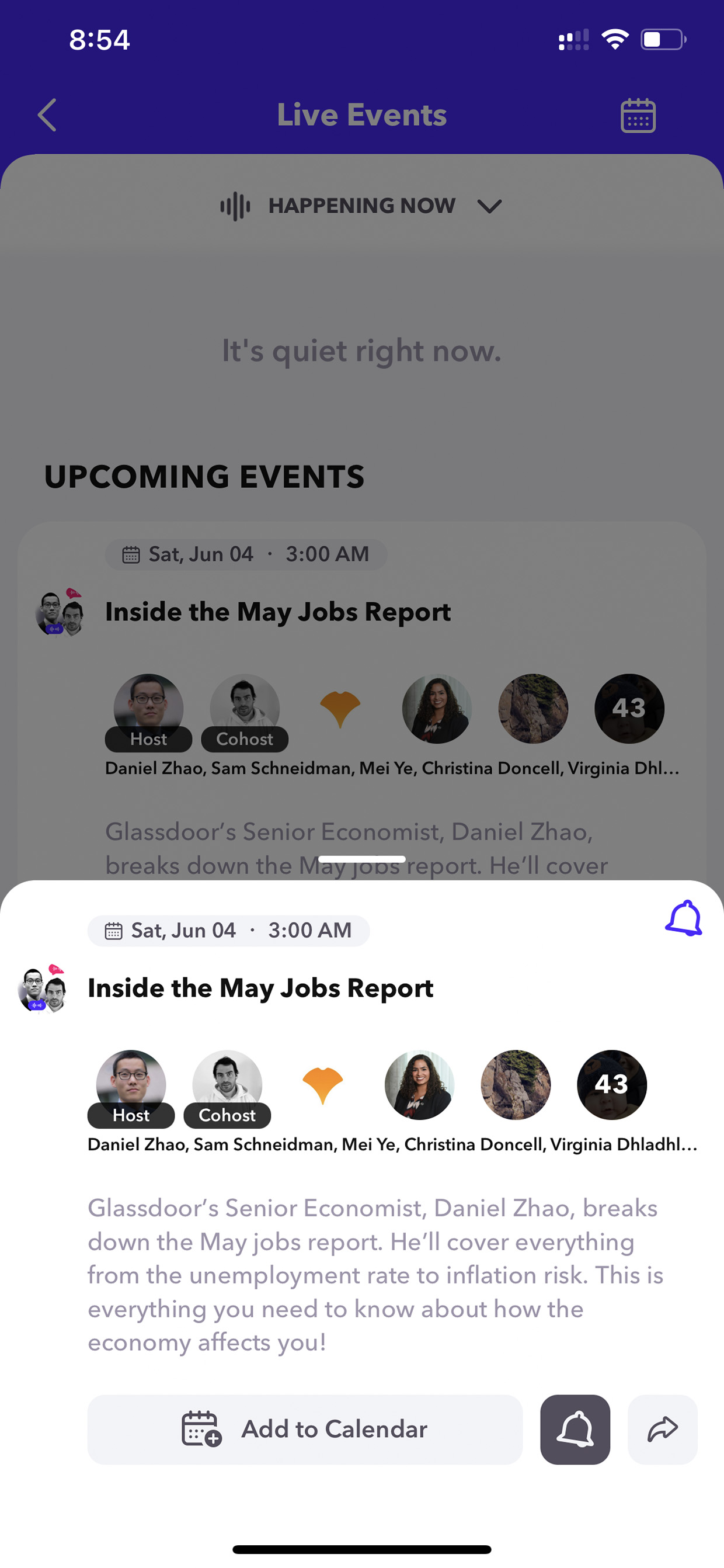View the 43 more attendees

611,1085
